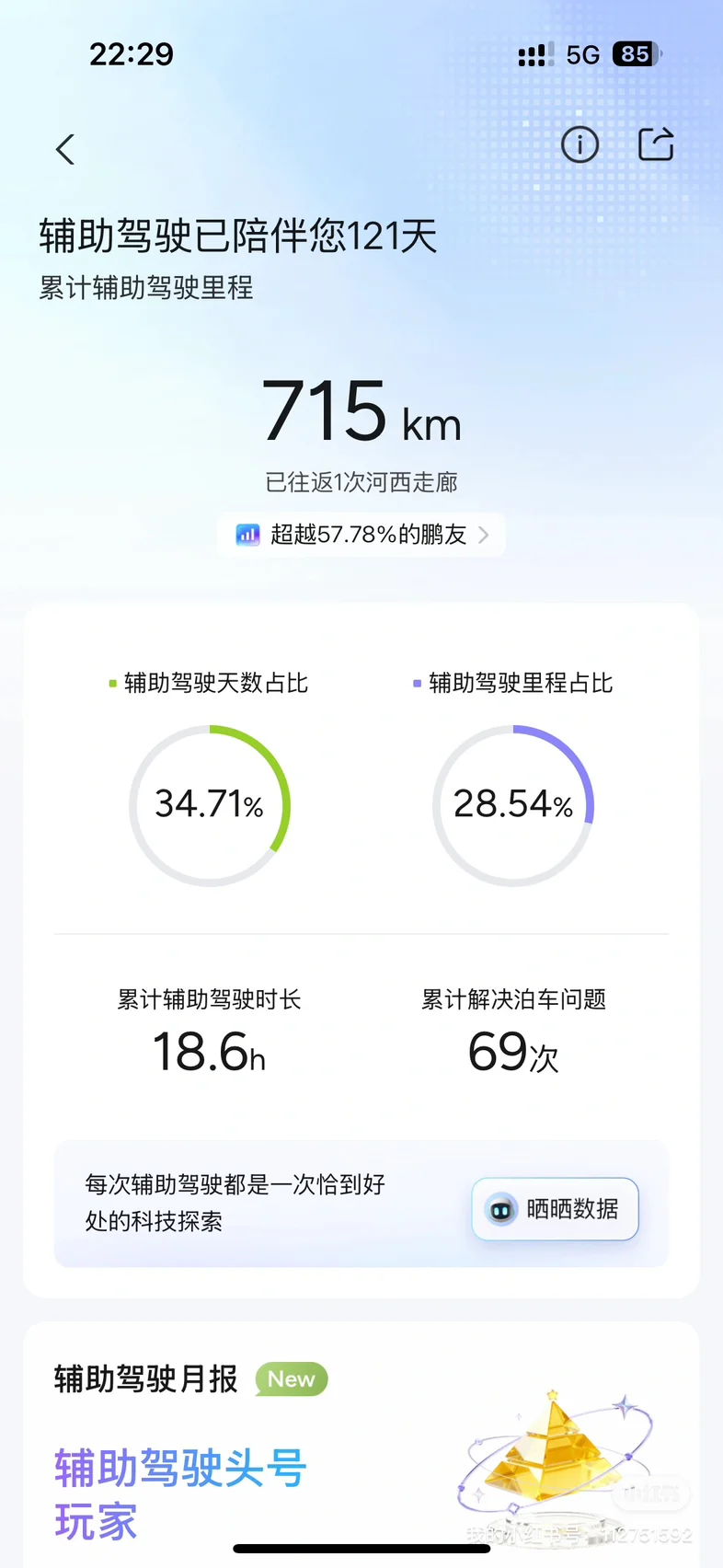Open the 辅助驾驶月报 card
Viewport: 723px width, 1568px height.
pos(361,1445)
